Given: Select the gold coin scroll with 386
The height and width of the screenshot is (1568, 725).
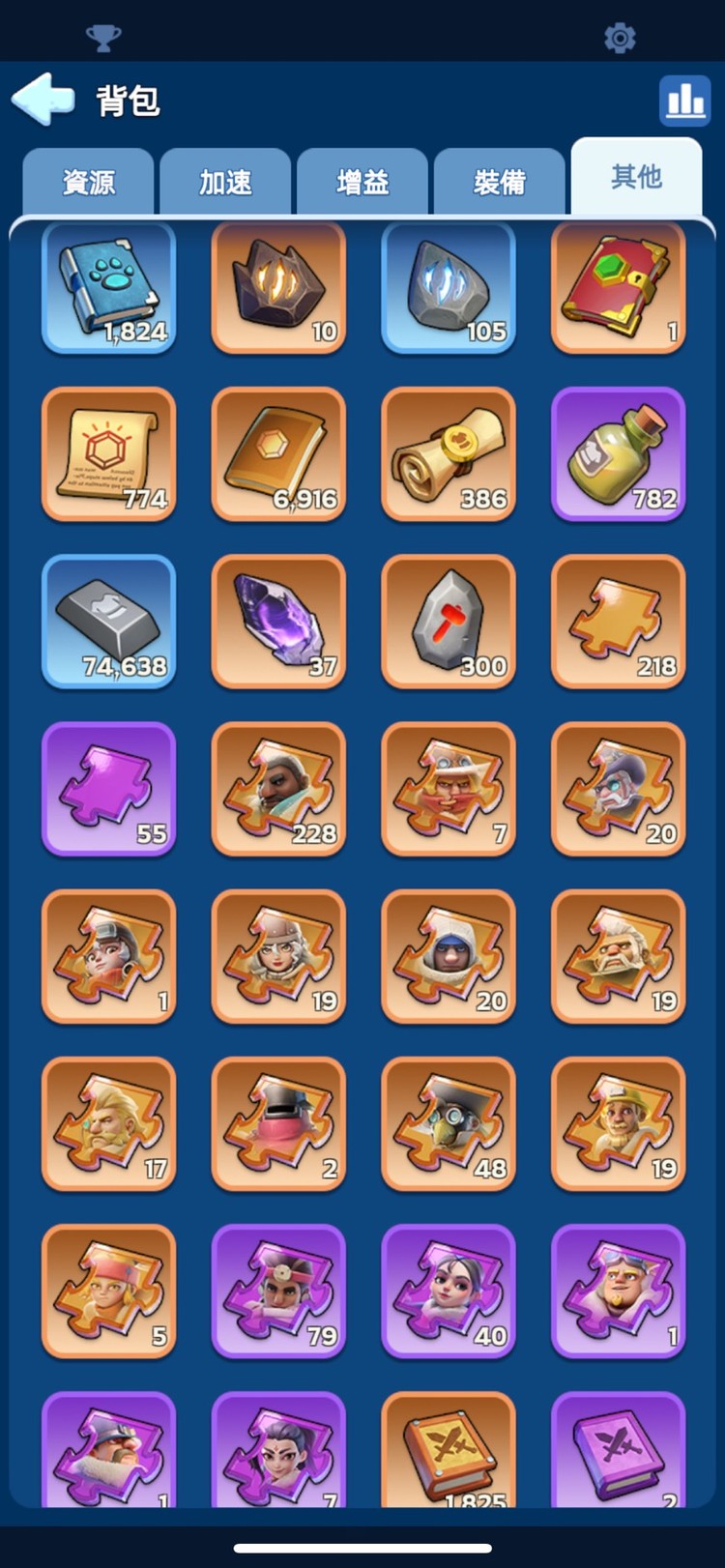Looking at the screenshot, I should 449,454.
